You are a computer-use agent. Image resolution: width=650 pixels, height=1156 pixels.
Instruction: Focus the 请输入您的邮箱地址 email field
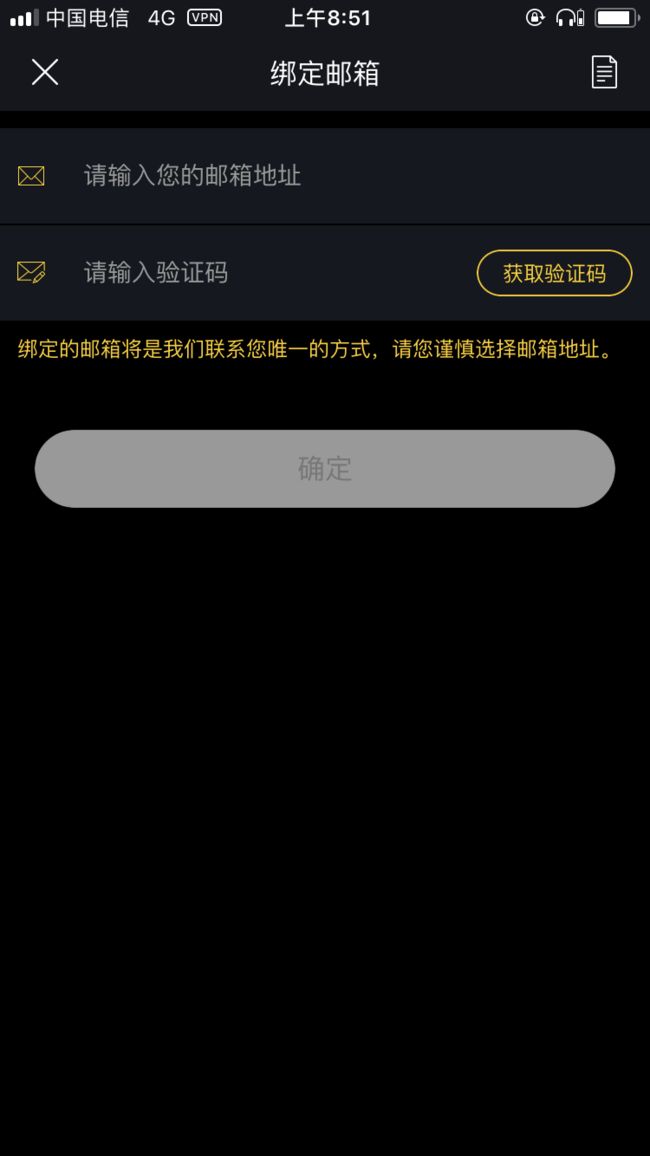[x=325, y=175]
